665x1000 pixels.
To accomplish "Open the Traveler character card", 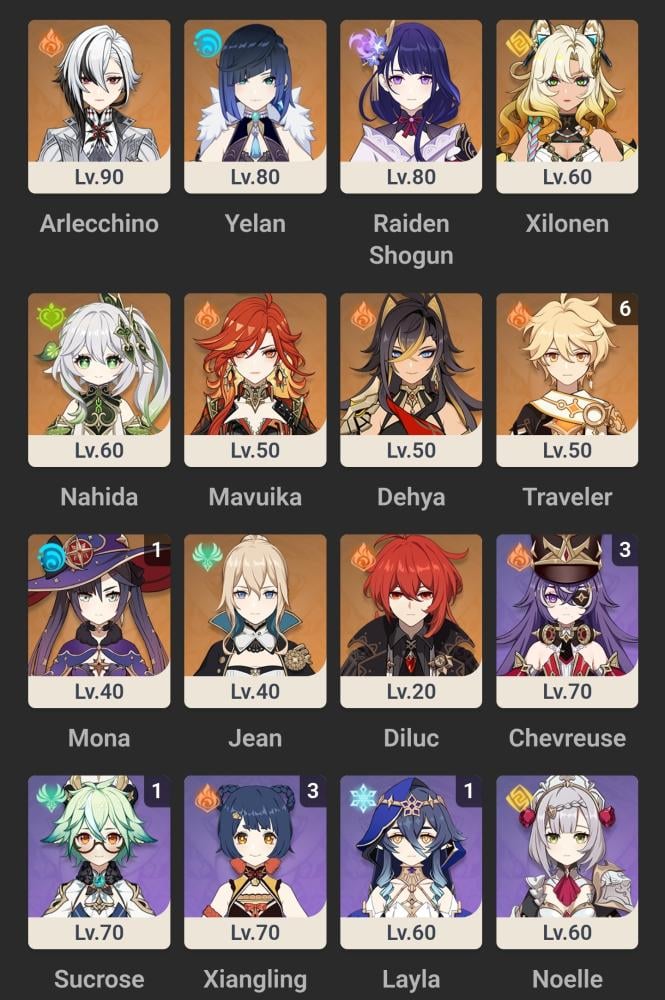I will (x=567, y=380).
